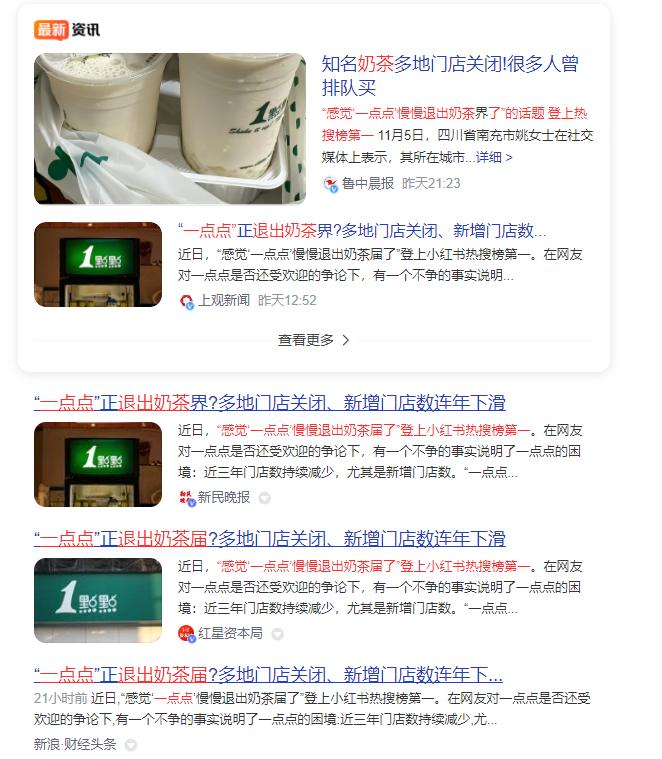
Task: Open the green 1點點 sign thumbnail in 上观新闻 story
Action: 97,264
